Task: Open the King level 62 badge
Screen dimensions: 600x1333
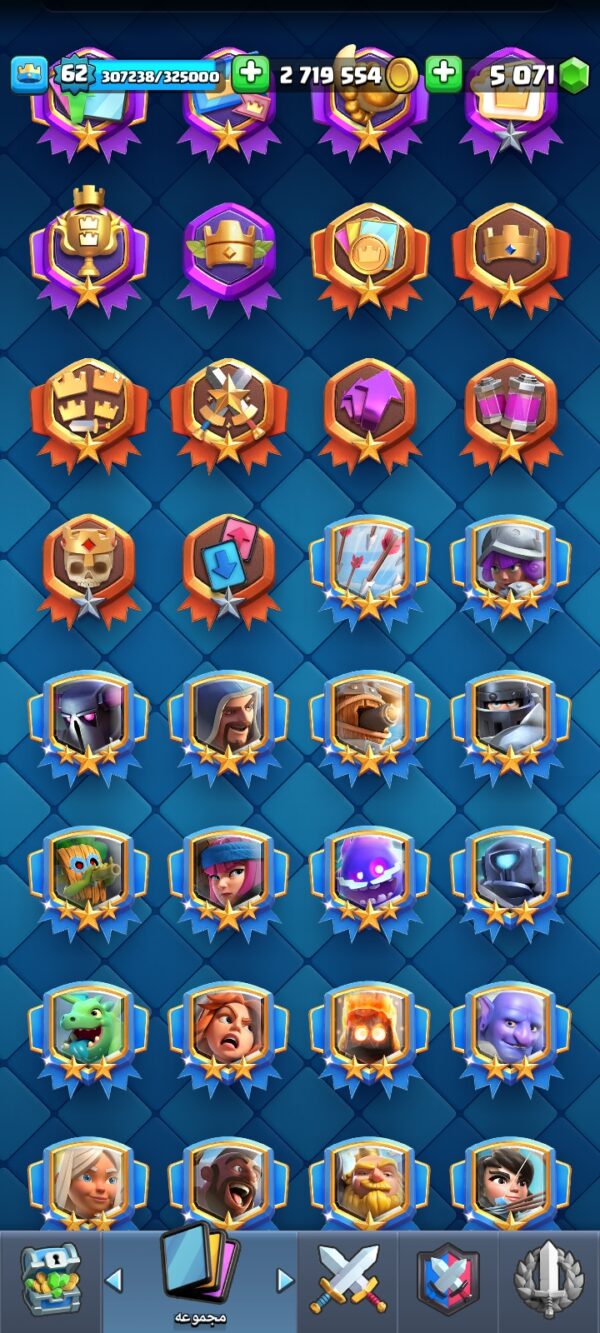Action: [x=72, y=75]
